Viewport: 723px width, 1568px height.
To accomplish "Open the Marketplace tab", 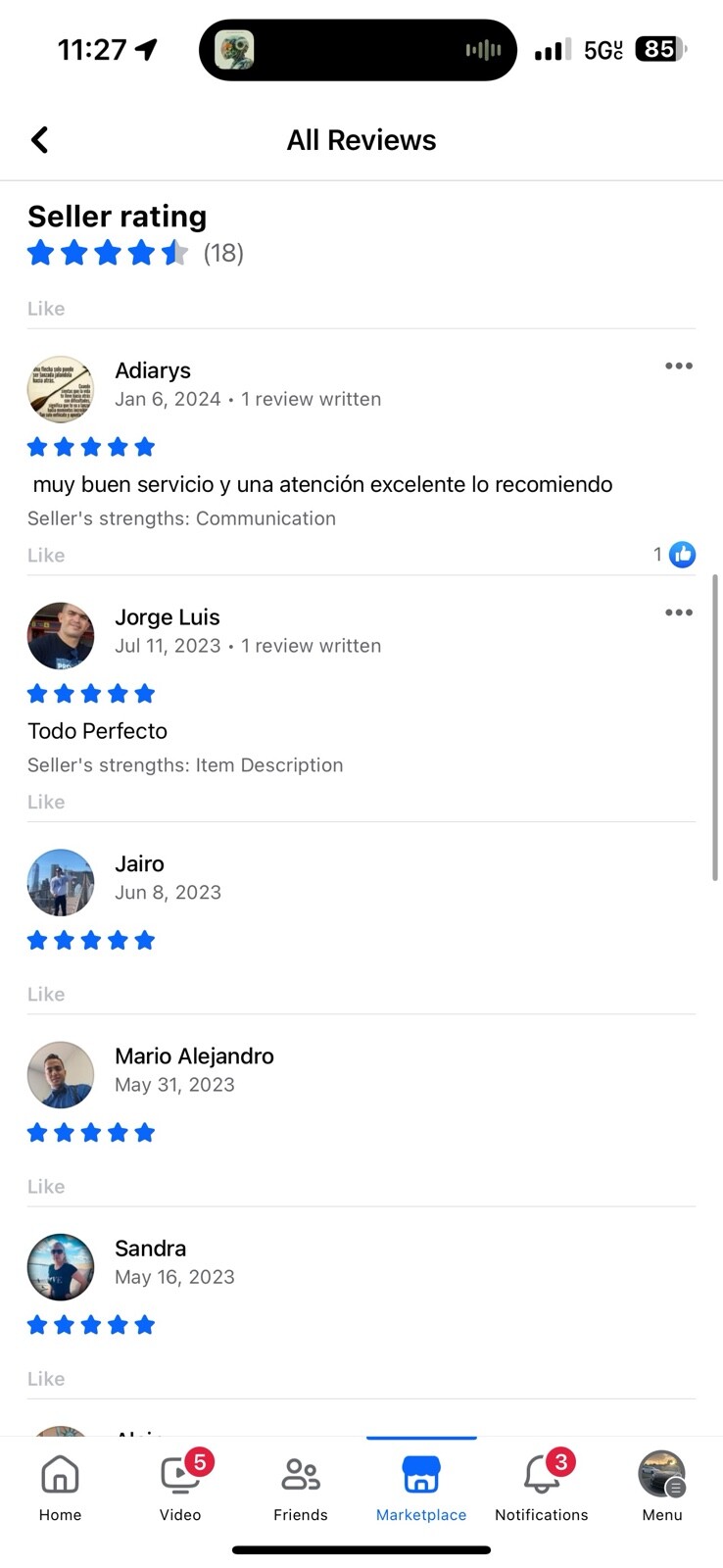I will [421, 1487].
